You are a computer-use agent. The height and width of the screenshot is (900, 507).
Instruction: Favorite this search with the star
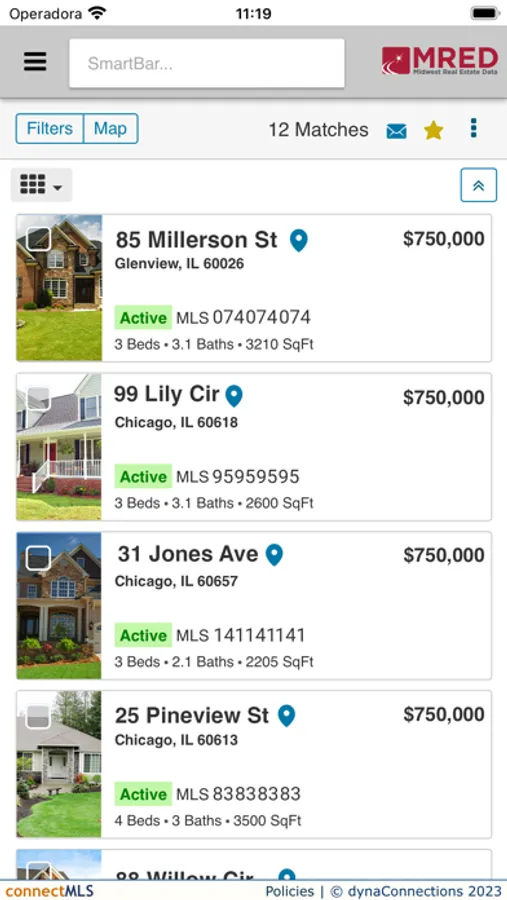(x=434, y=131)
